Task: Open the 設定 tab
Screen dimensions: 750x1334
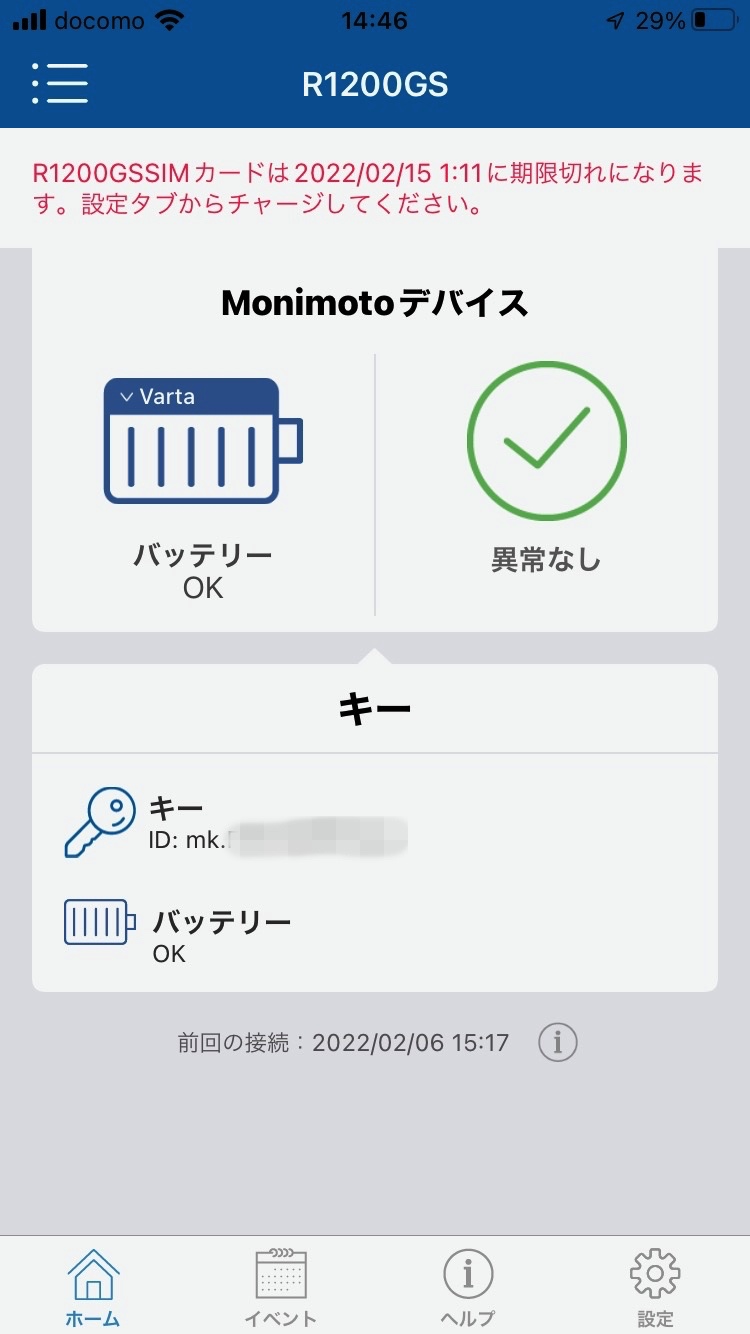Action: 655,1288
